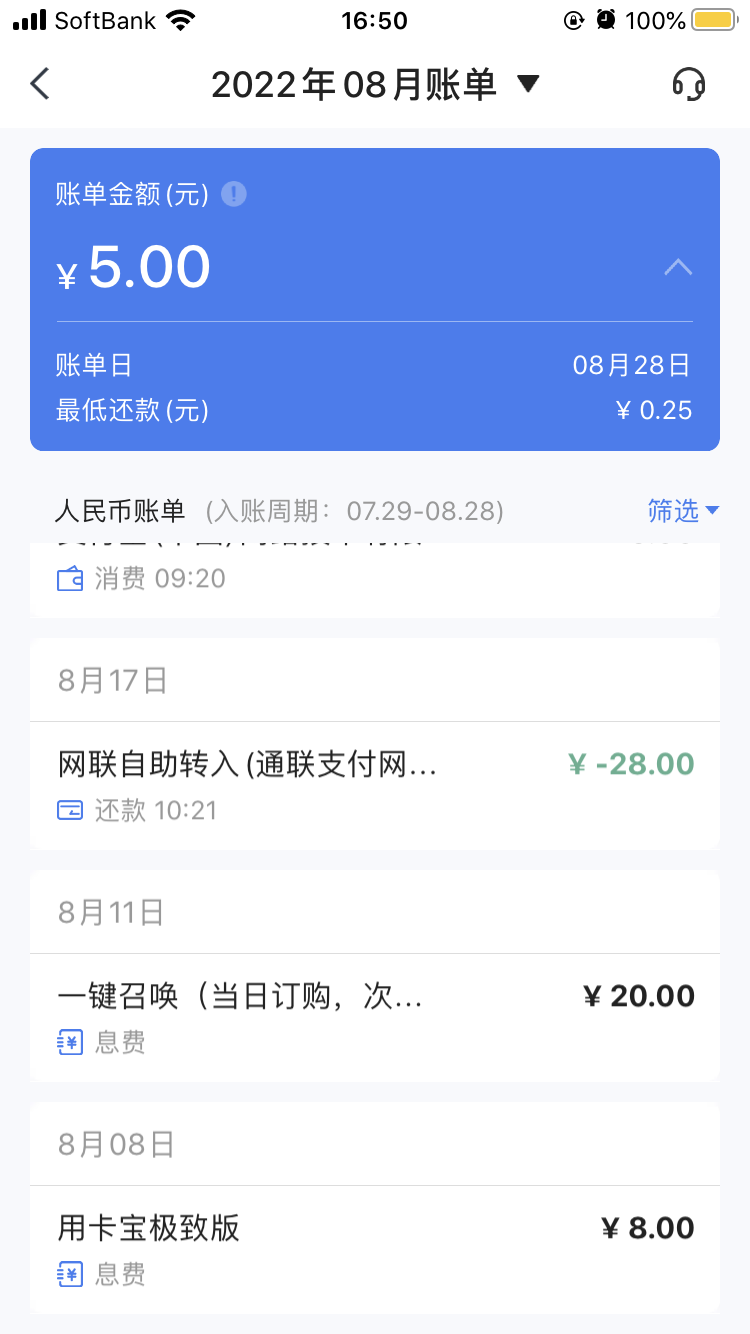The image size is (750, 1334).
Task: Go back using the top-left arrow
Action: [x=40, y=84]
